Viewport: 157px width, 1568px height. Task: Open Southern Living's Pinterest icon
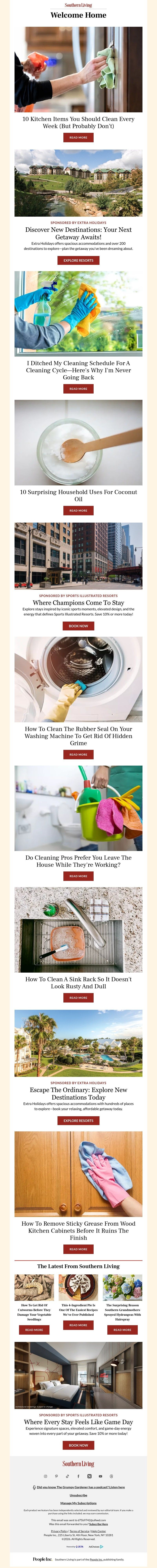(x=56, y=1476)
